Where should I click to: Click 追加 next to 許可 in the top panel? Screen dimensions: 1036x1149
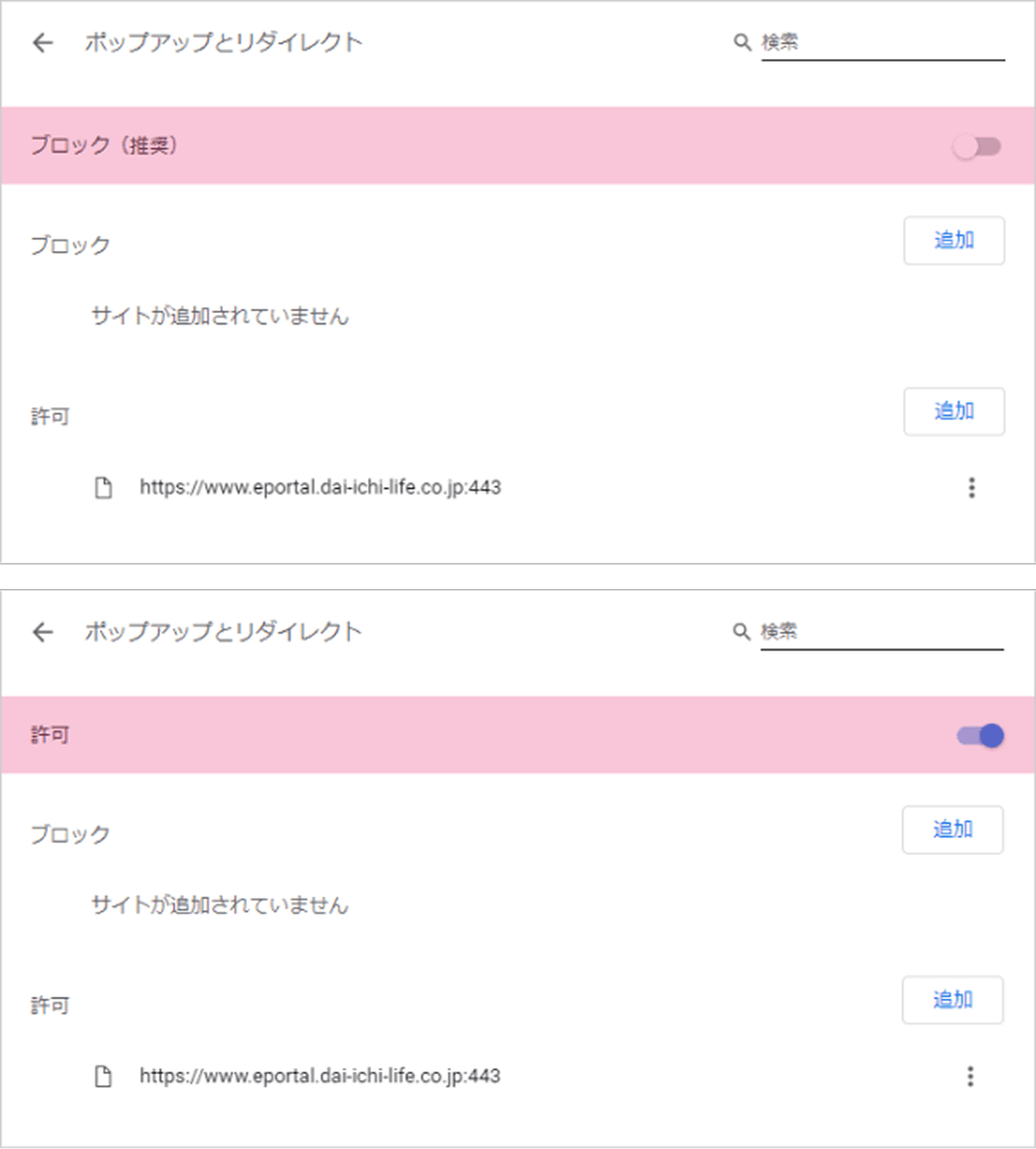point(954,411)
